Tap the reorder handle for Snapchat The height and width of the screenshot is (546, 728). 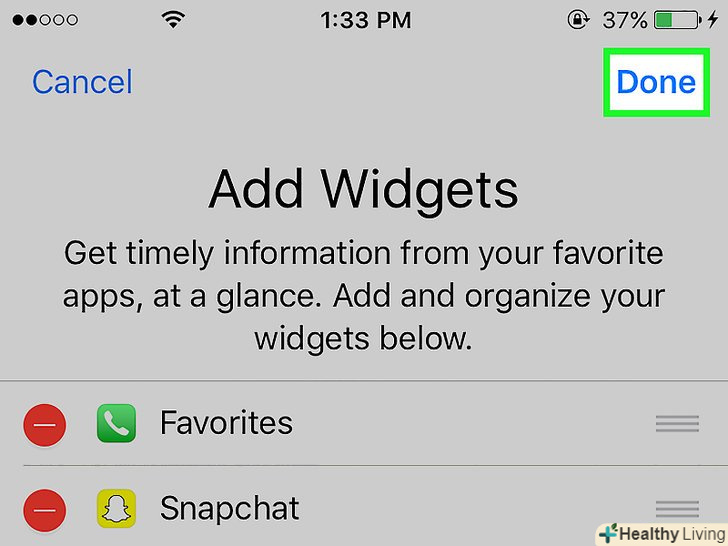pos(677,508)
